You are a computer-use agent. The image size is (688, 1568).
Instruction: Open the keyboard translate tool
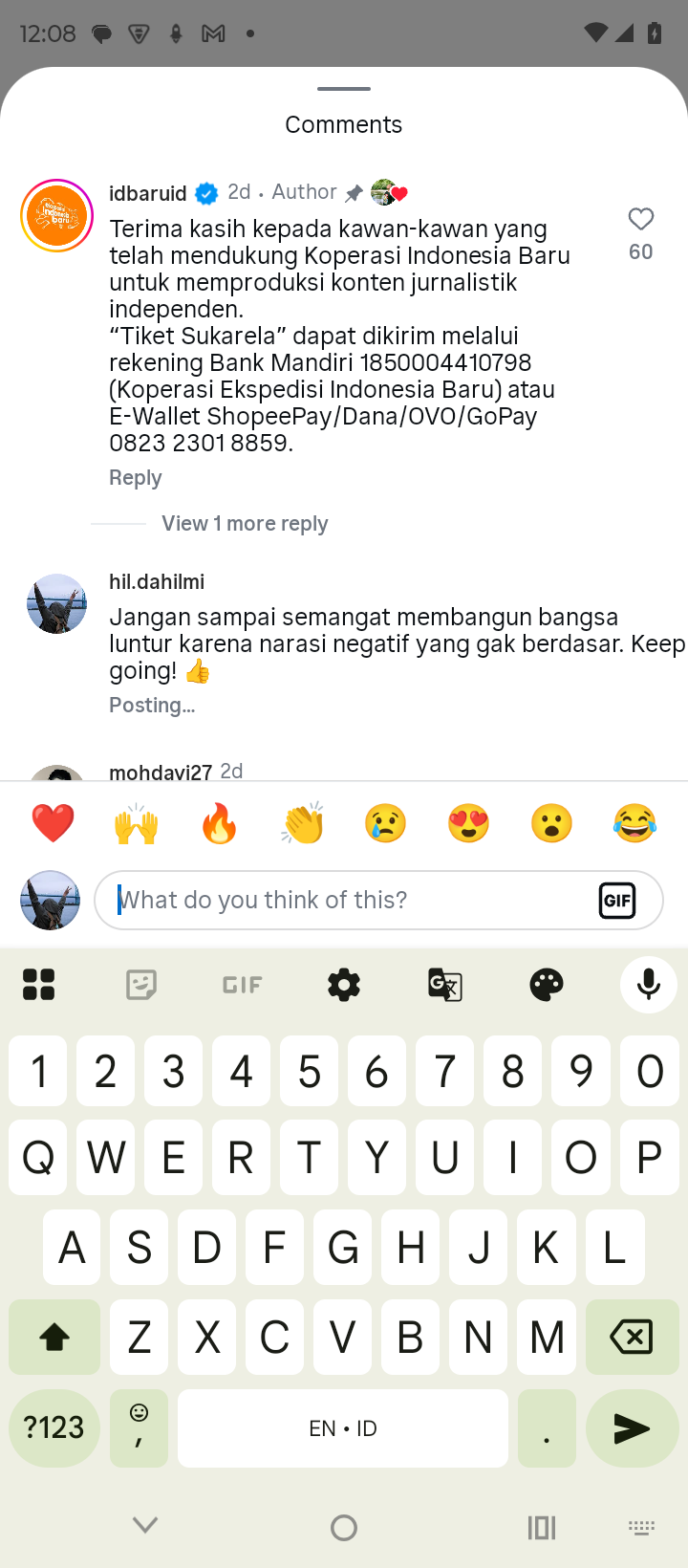click(x=445, y=985)
